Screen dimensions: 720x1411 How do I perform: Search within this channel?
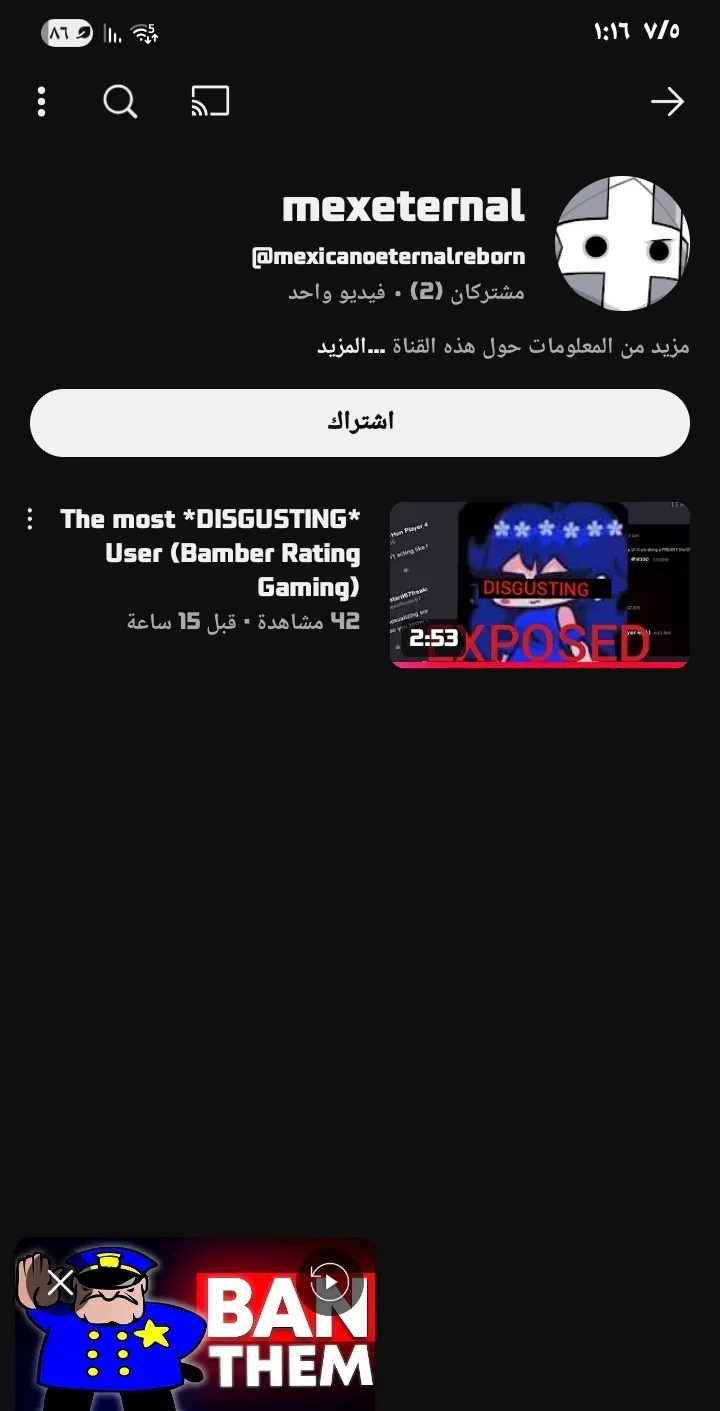[x=120, y=102]
